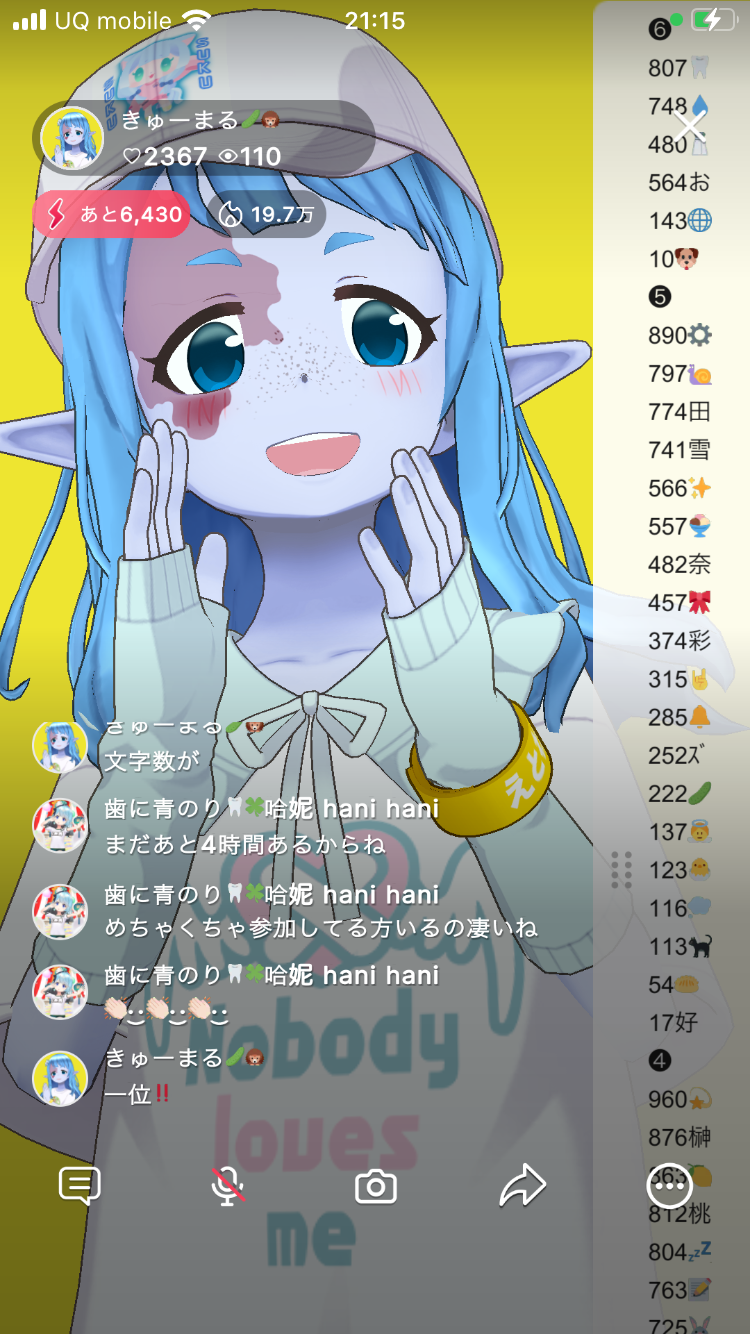The height and width of the screenshot is (1334, 750).
Task: Share this live stream
Action: tap(522, 1187)
